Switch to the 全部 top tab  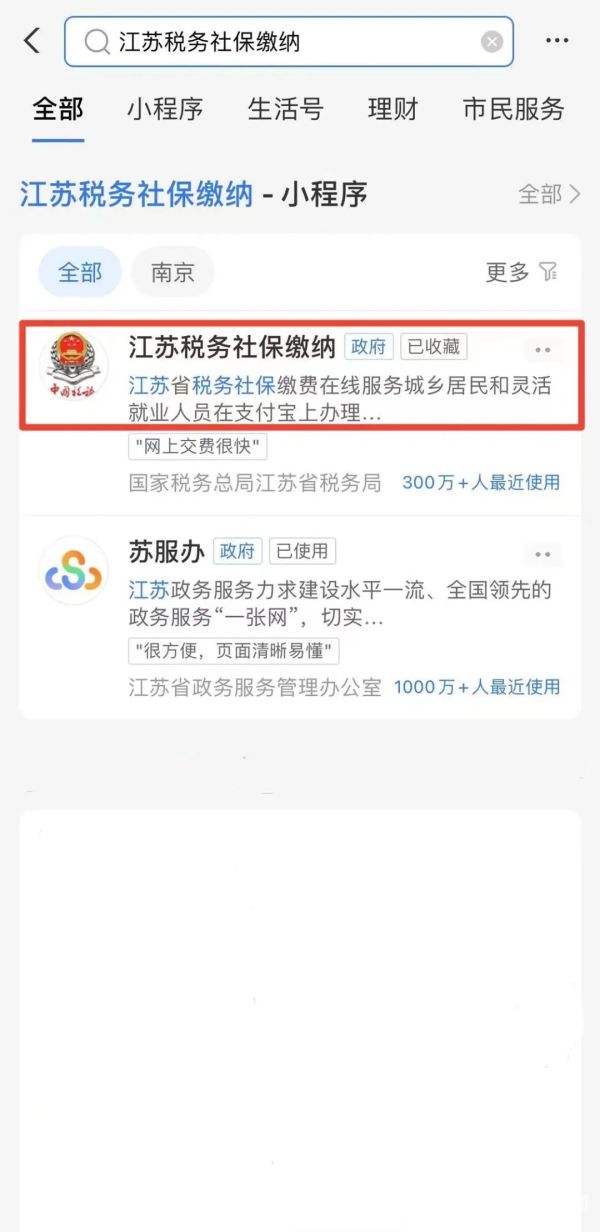click(58, 109)
